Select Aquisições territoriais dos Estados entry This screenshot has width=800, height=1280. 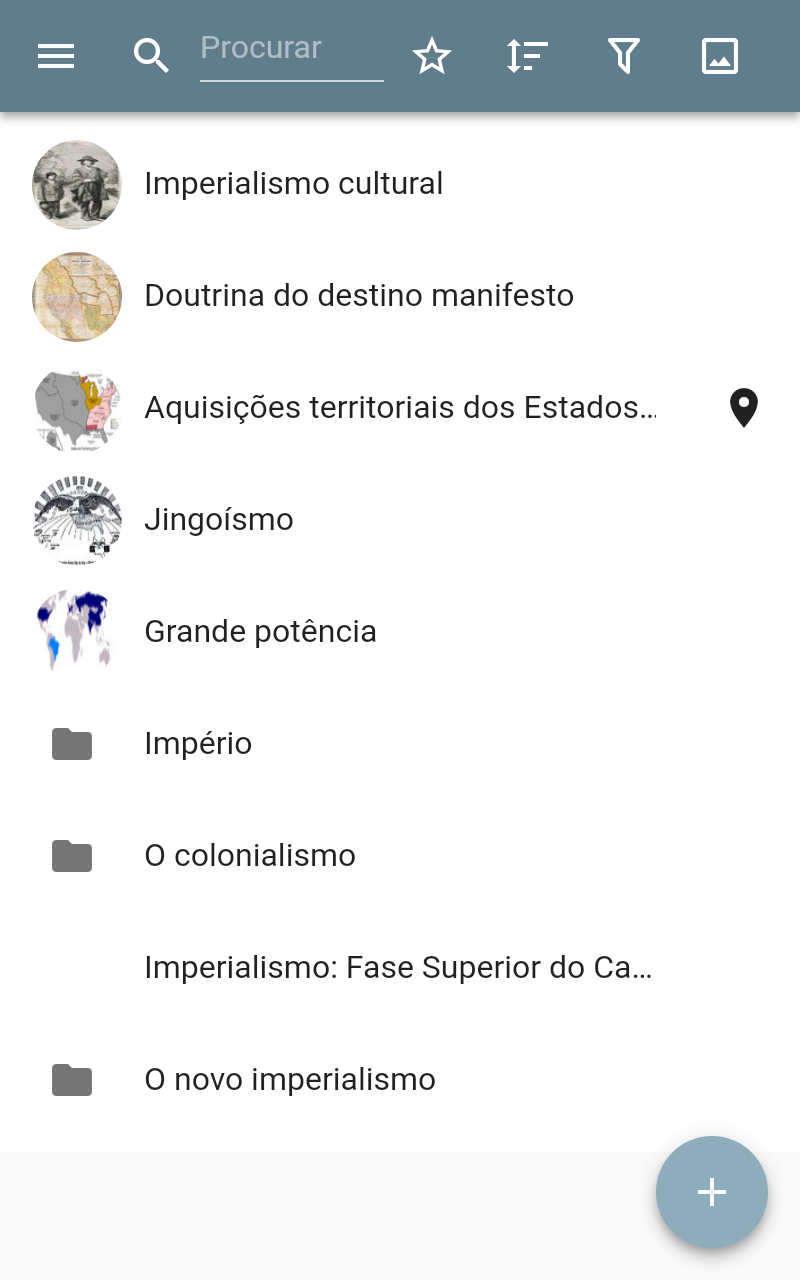pyautogui.click(x=400, y=408)
